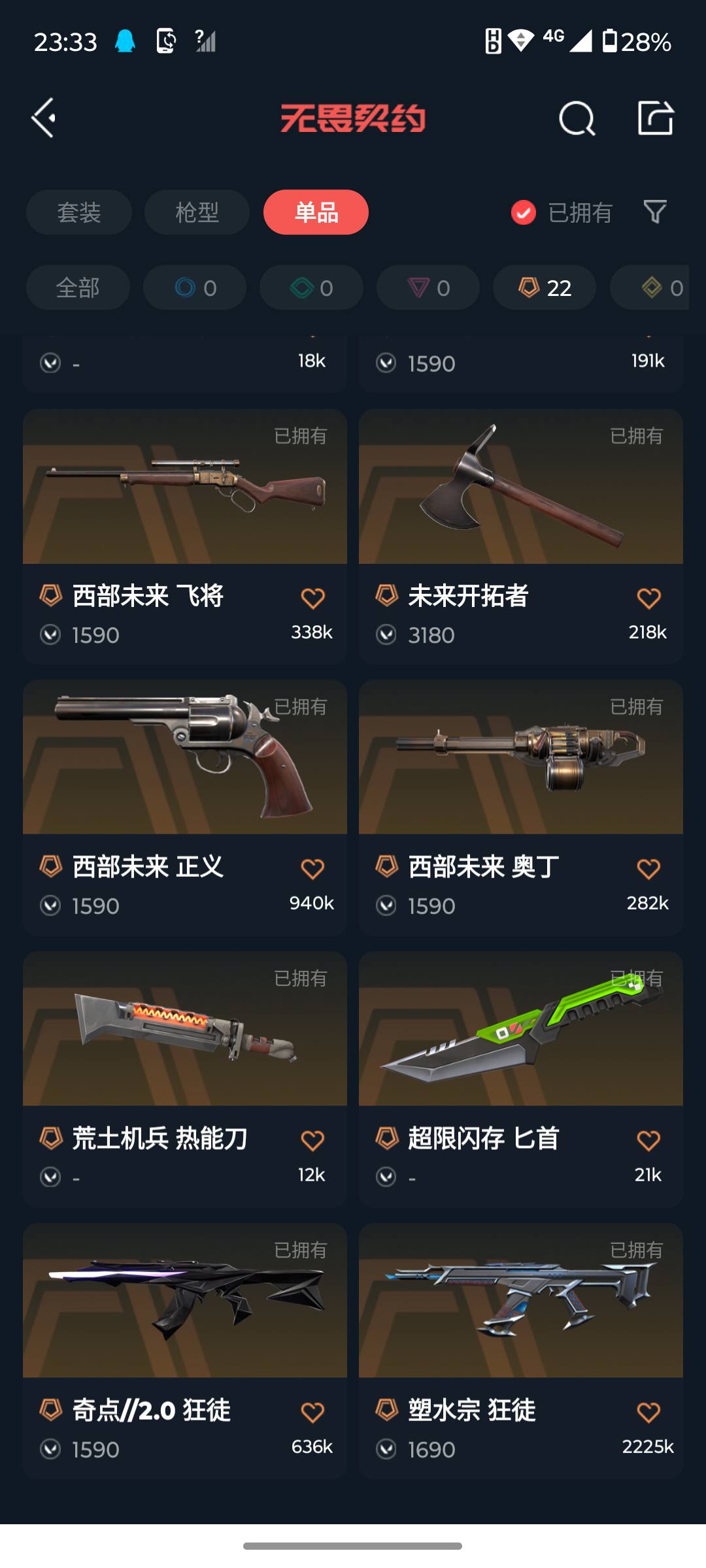706x1568 pixels.
Task: Select the green tier rarity filter
Action: [x=311, y=287]
